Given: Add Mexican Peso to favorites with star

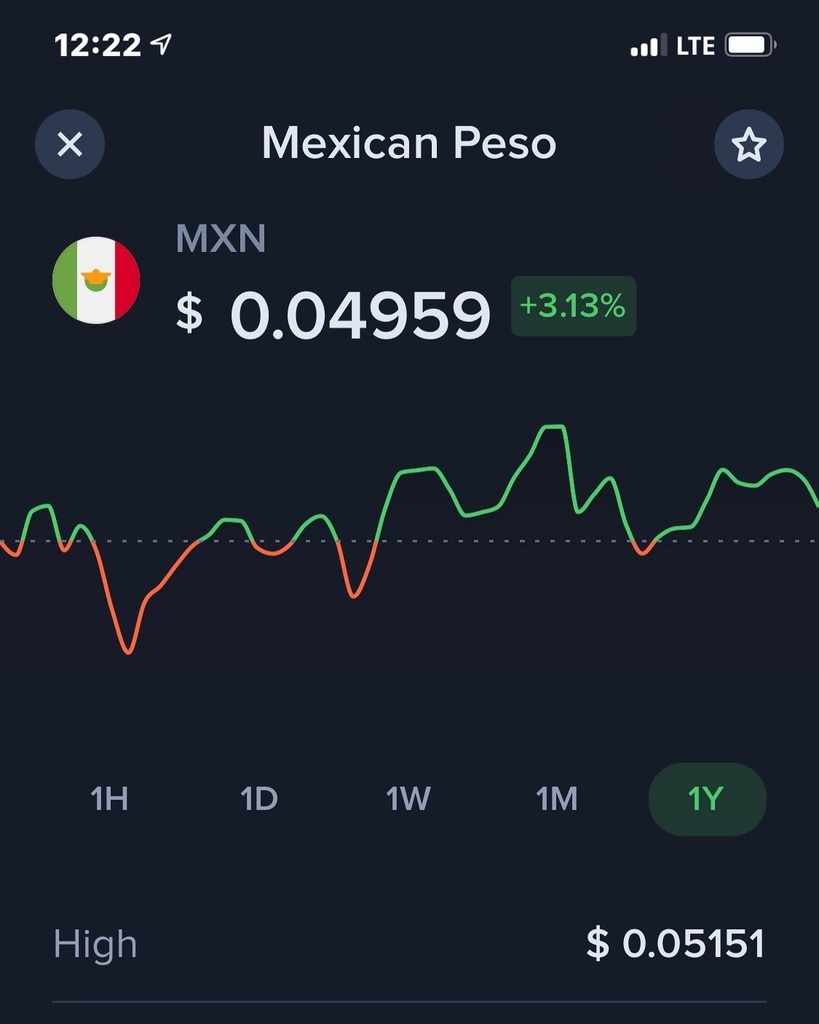Looking at the screenshot, I should pos(748,146).
